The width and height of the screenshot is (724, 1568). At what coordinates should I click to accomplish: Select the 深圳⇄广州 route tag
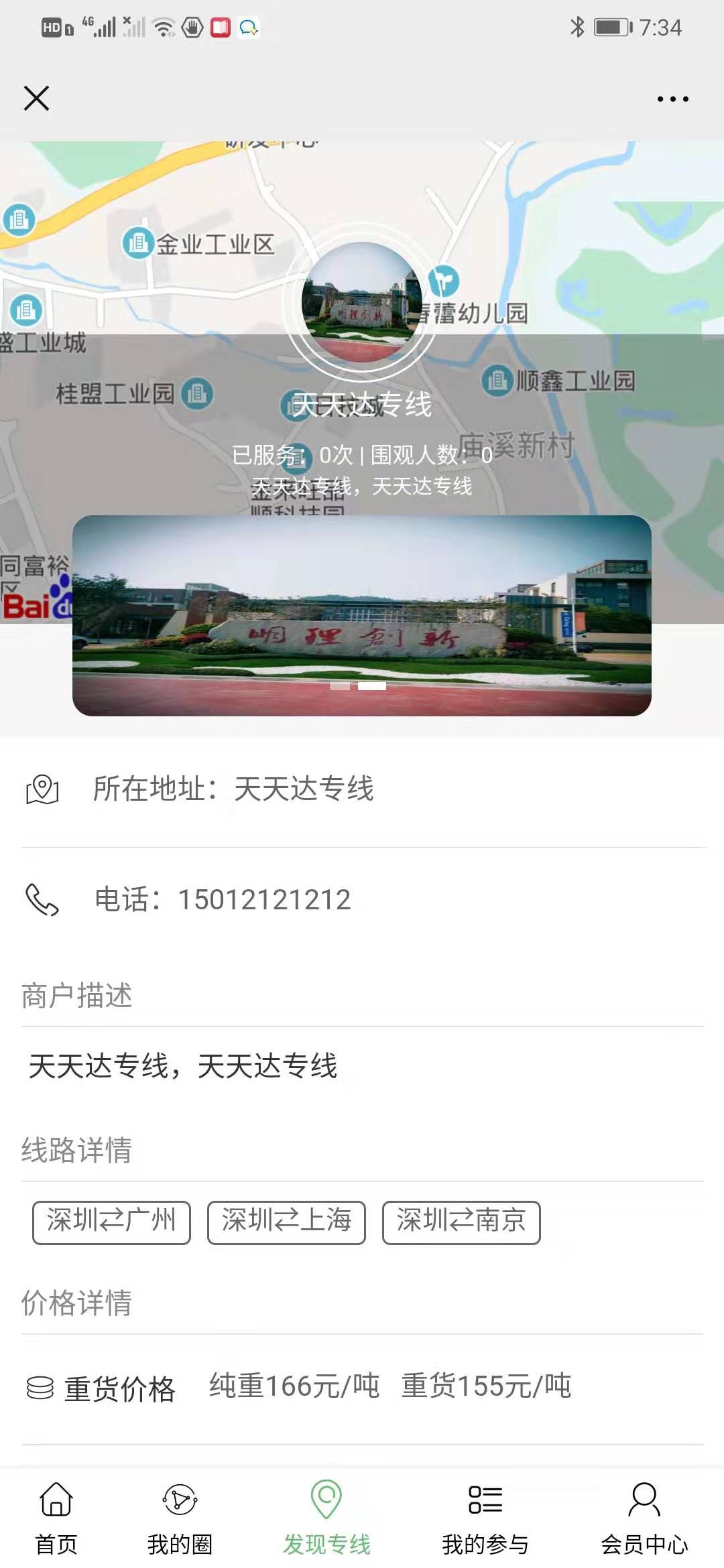111,1221
